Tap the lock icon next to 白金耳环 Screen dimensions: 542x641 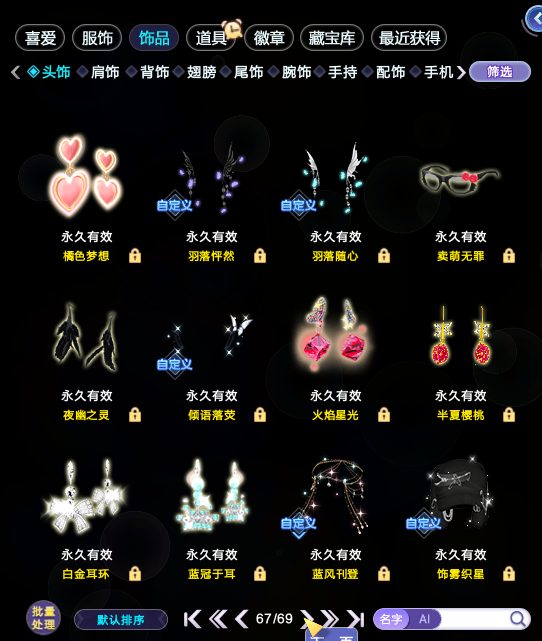coord(135,574)
